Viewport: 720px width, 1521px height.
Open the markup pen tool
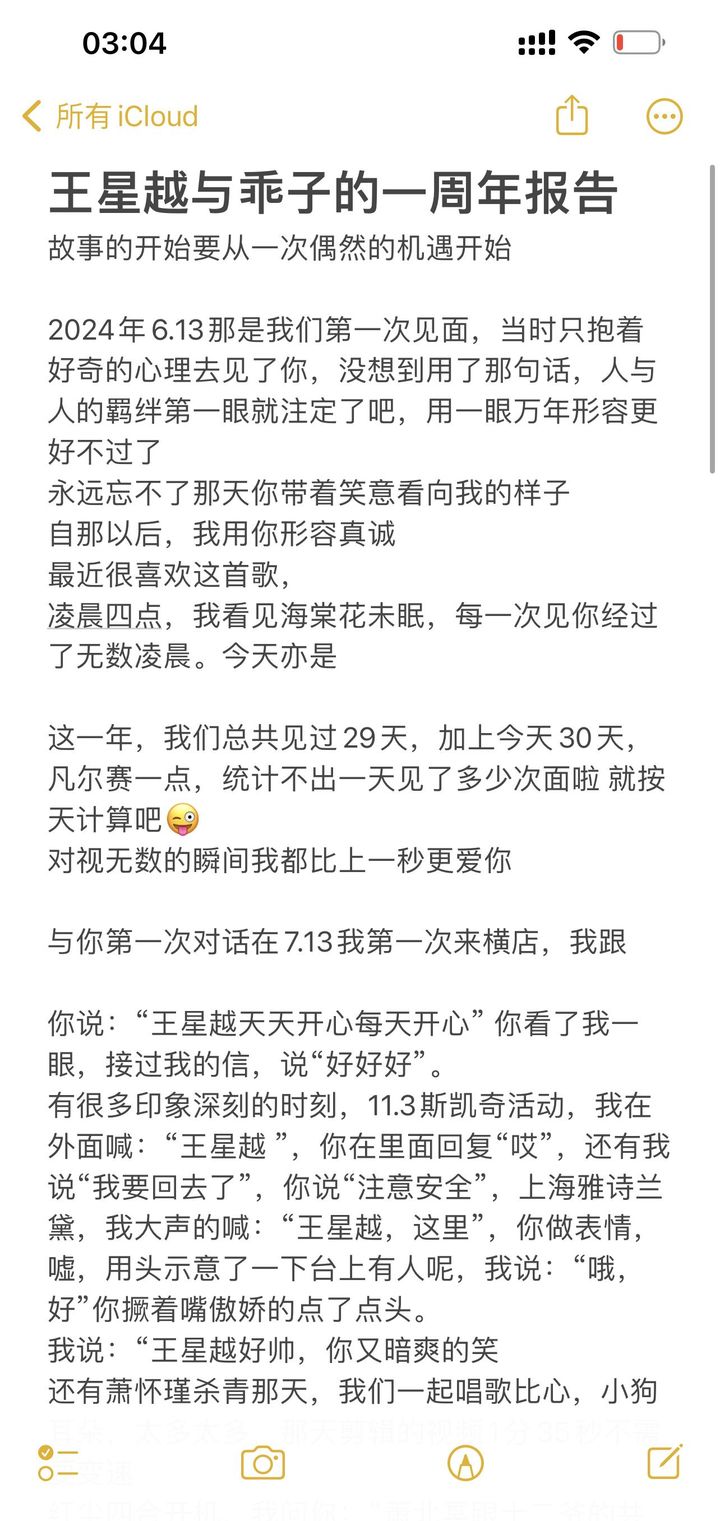point(465,1464)
